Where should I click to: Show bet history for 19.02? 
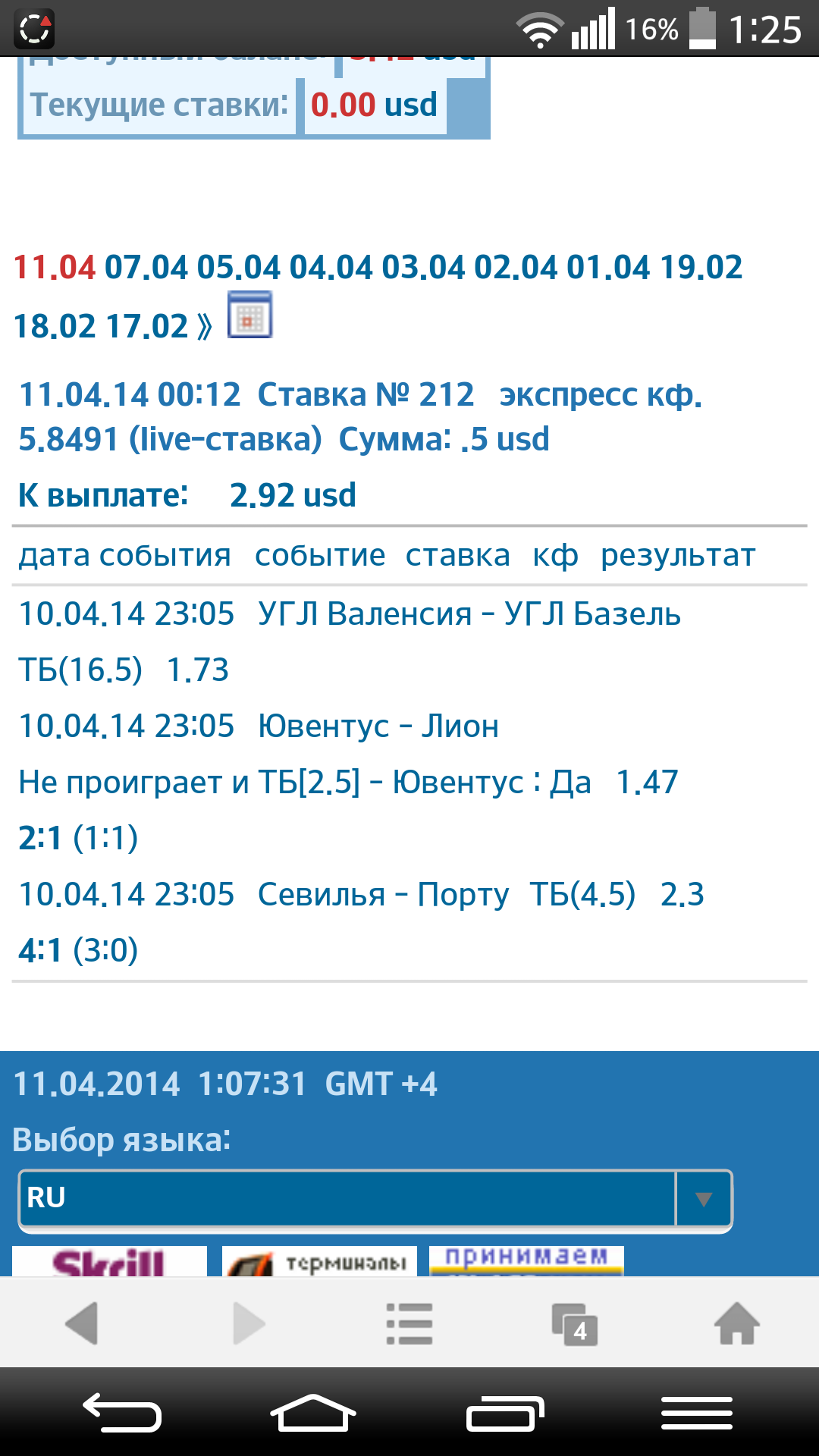(x=701, y=268)
